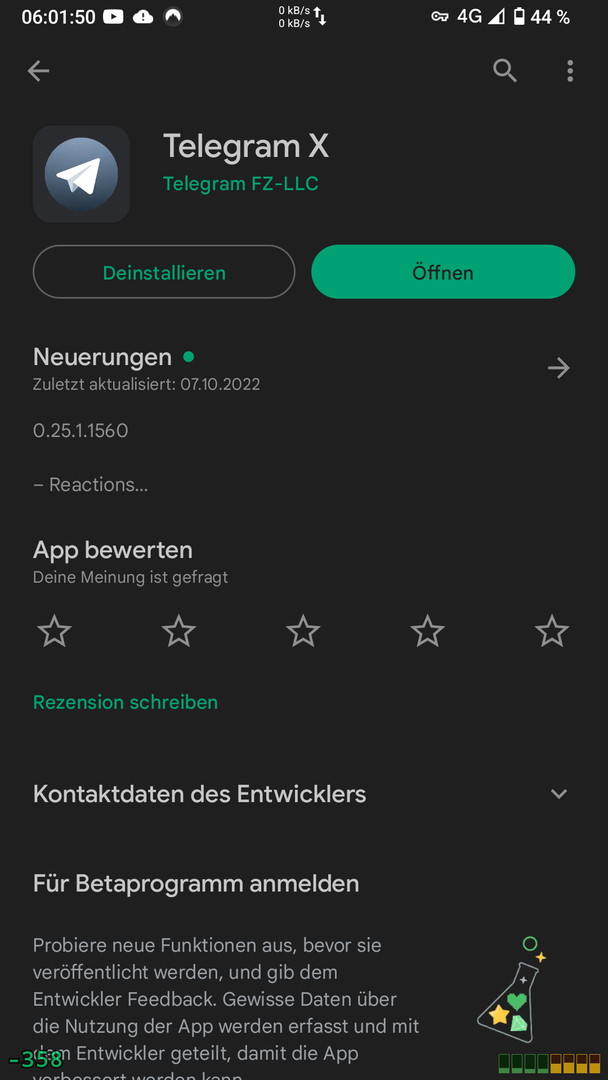Open the Telegram FZ-LLC developer page

pos(240,184)
